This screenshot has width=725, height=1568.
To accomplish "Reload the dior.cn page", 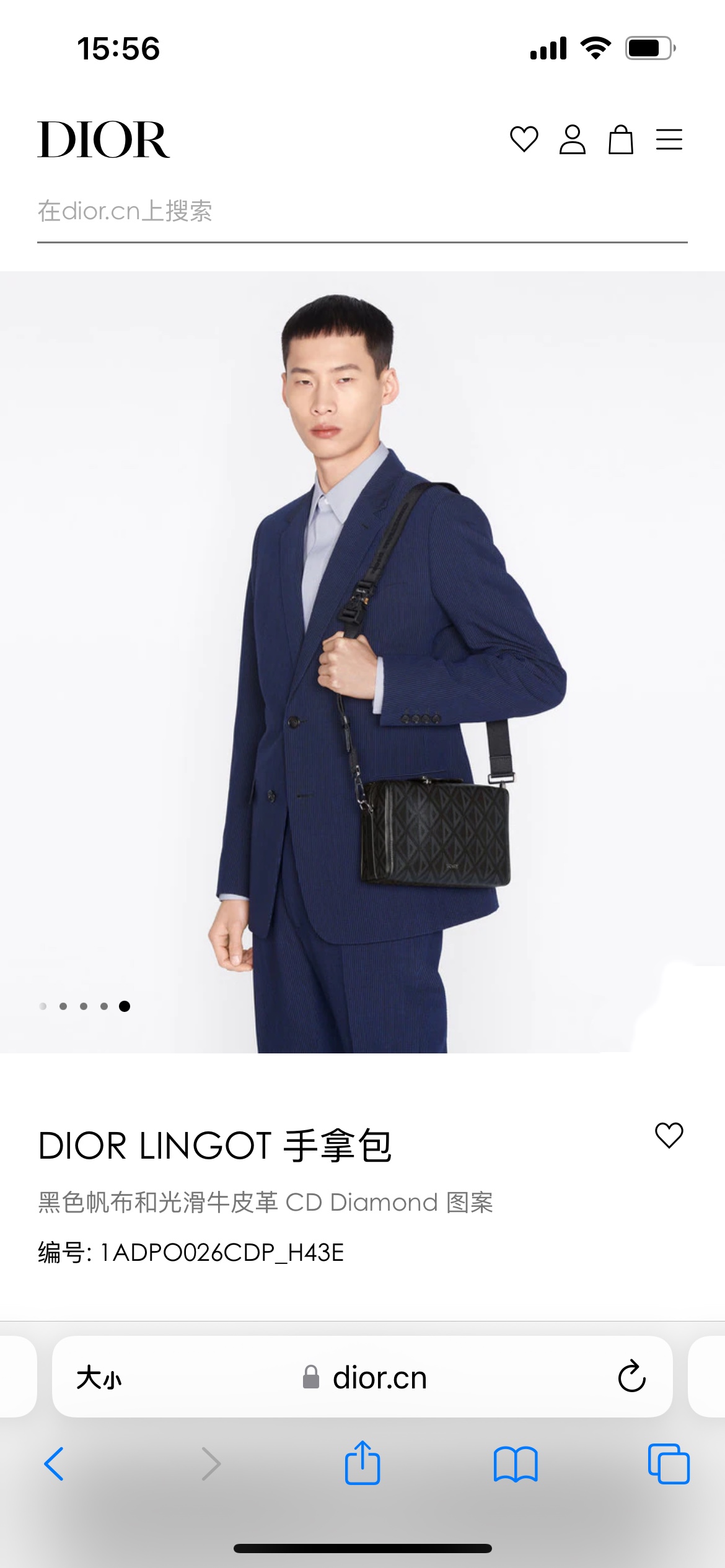I will coord(631,1377).
